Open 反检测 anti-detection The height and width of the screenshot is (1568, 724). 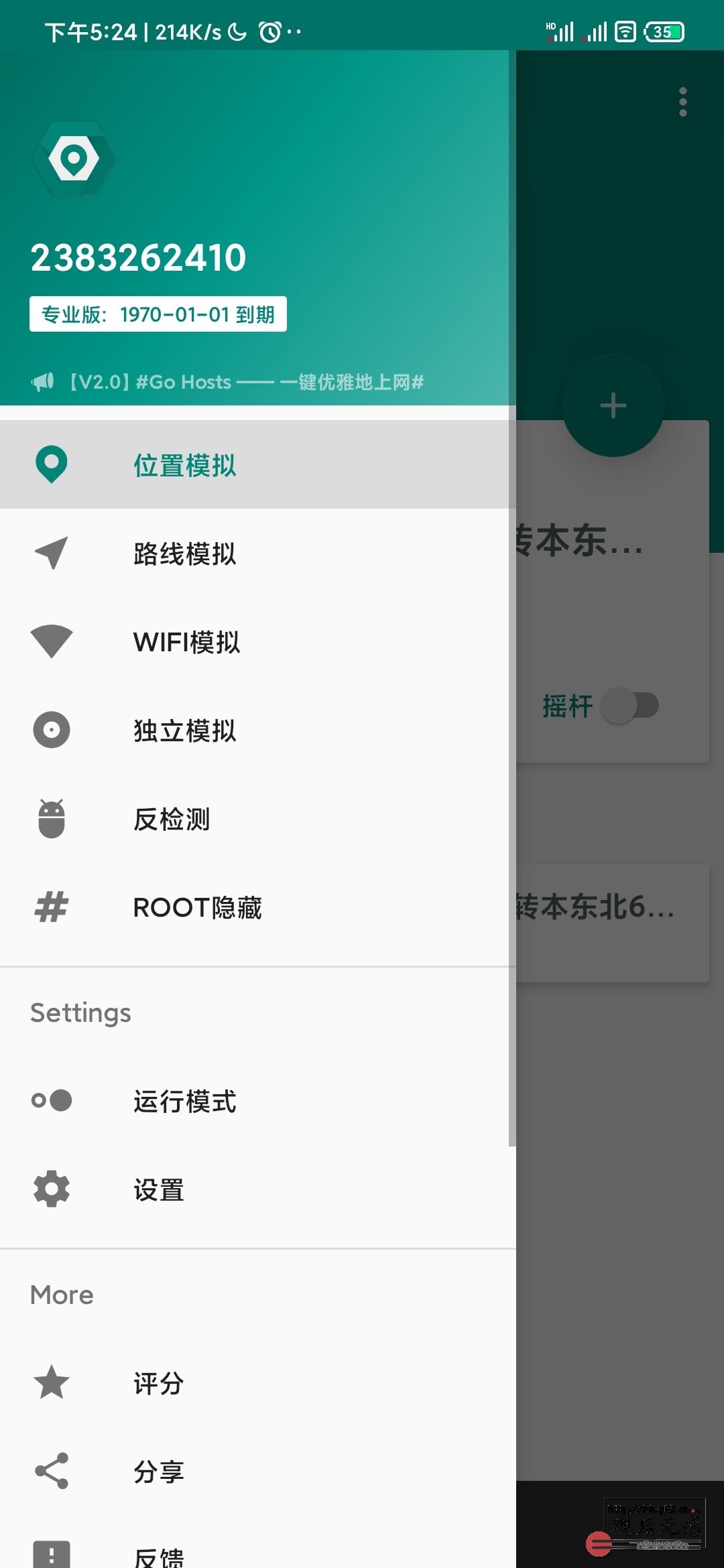[258, 818]
